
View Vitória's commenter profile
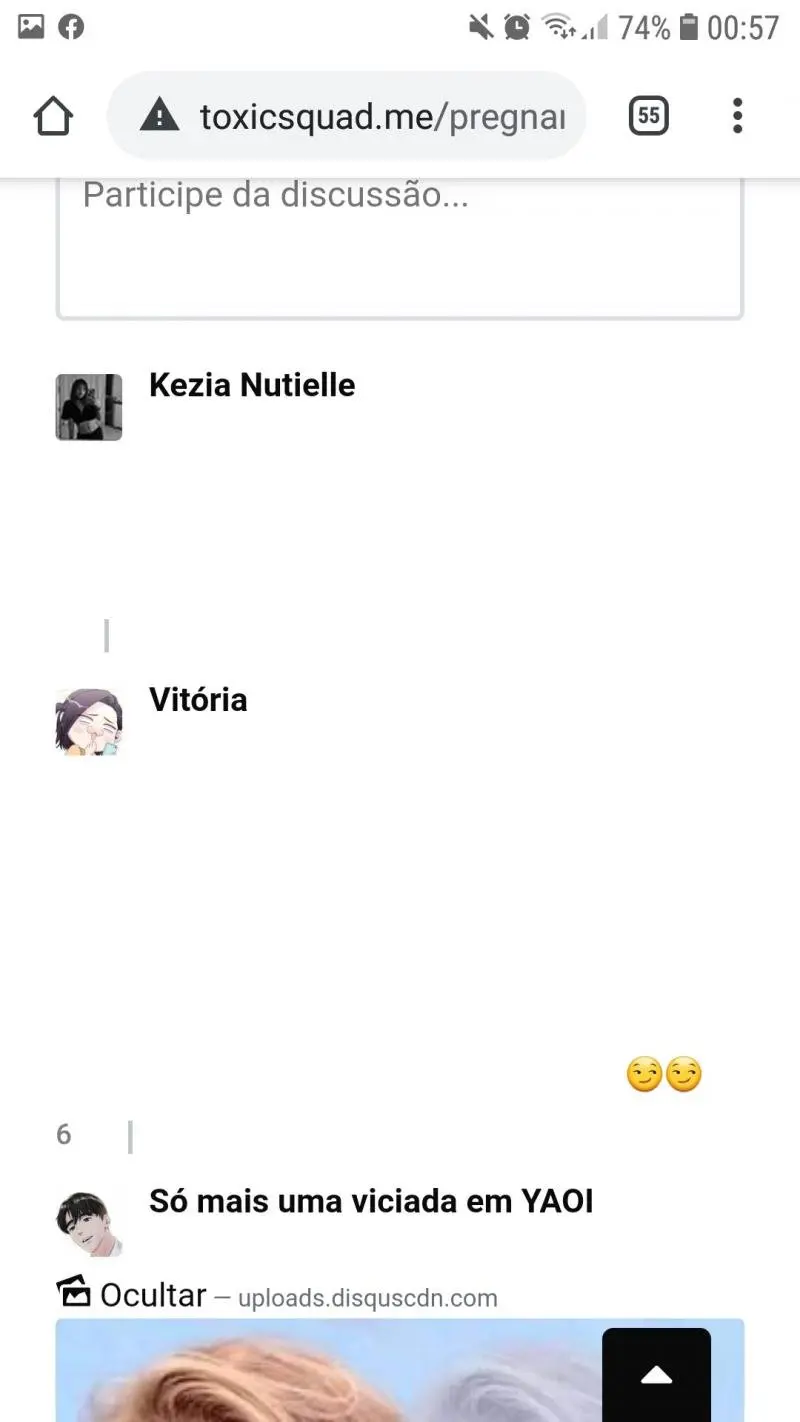click(x=198, y=700)
